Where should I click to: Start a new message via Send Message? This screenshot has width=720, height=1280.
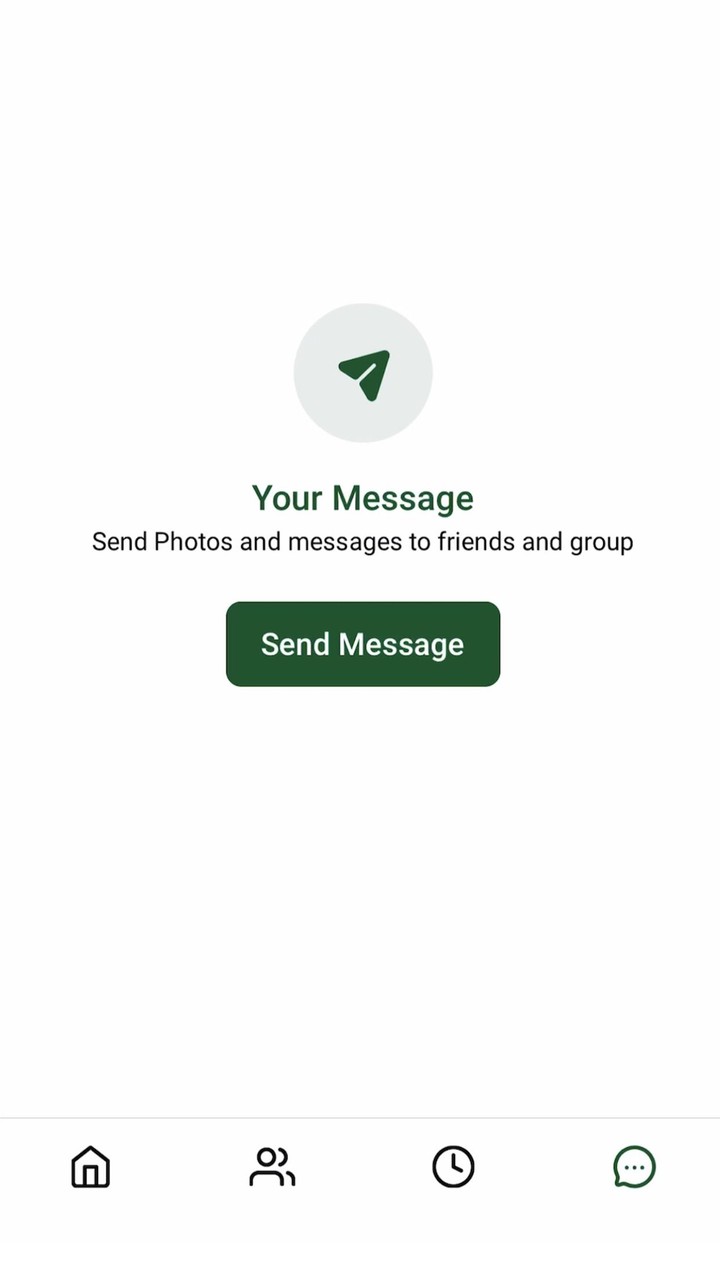pos(362,644)
